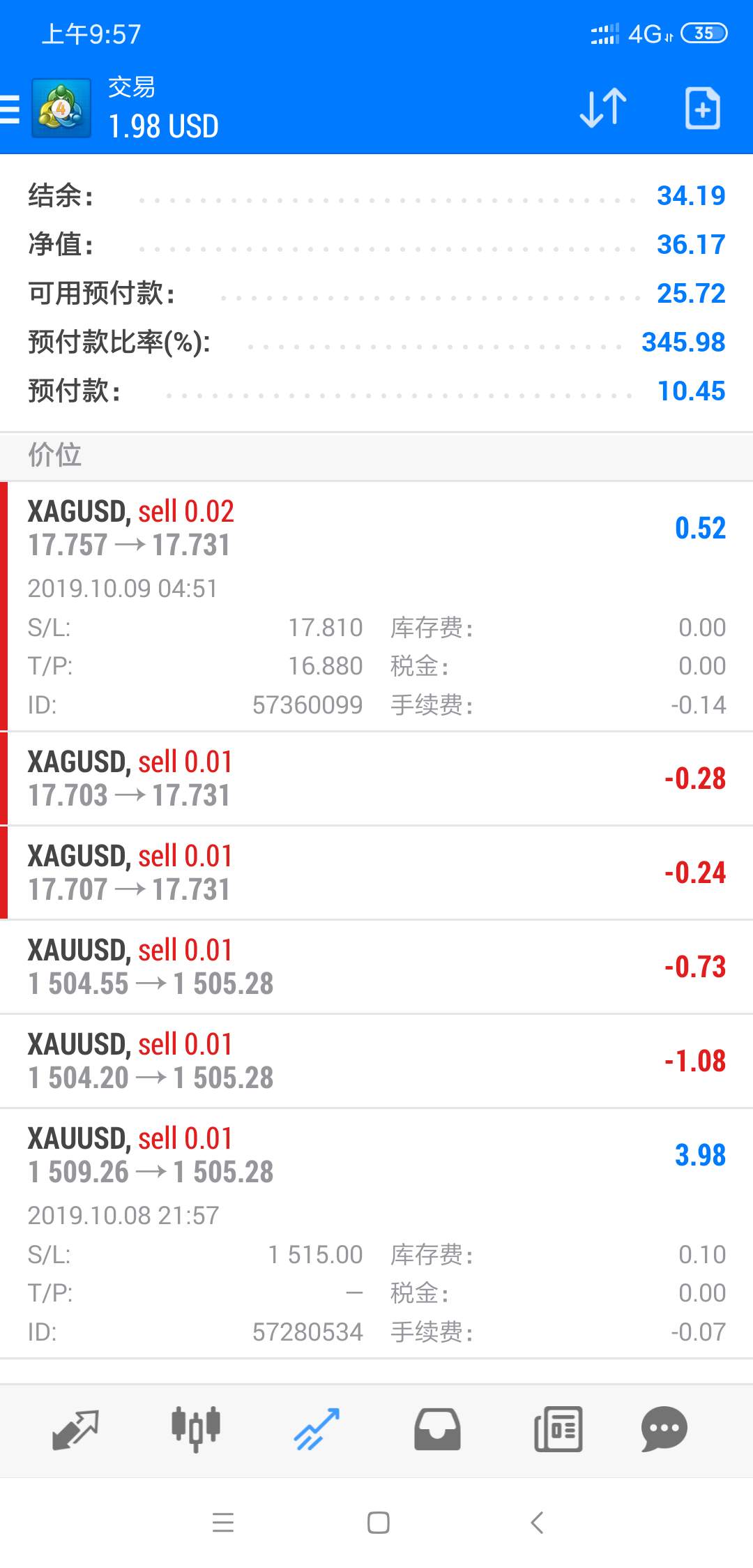Select the trade tab with blue arrow
Image resolution: width=753 pixels, height=1568 pixels.
[x=317, y=1429]
